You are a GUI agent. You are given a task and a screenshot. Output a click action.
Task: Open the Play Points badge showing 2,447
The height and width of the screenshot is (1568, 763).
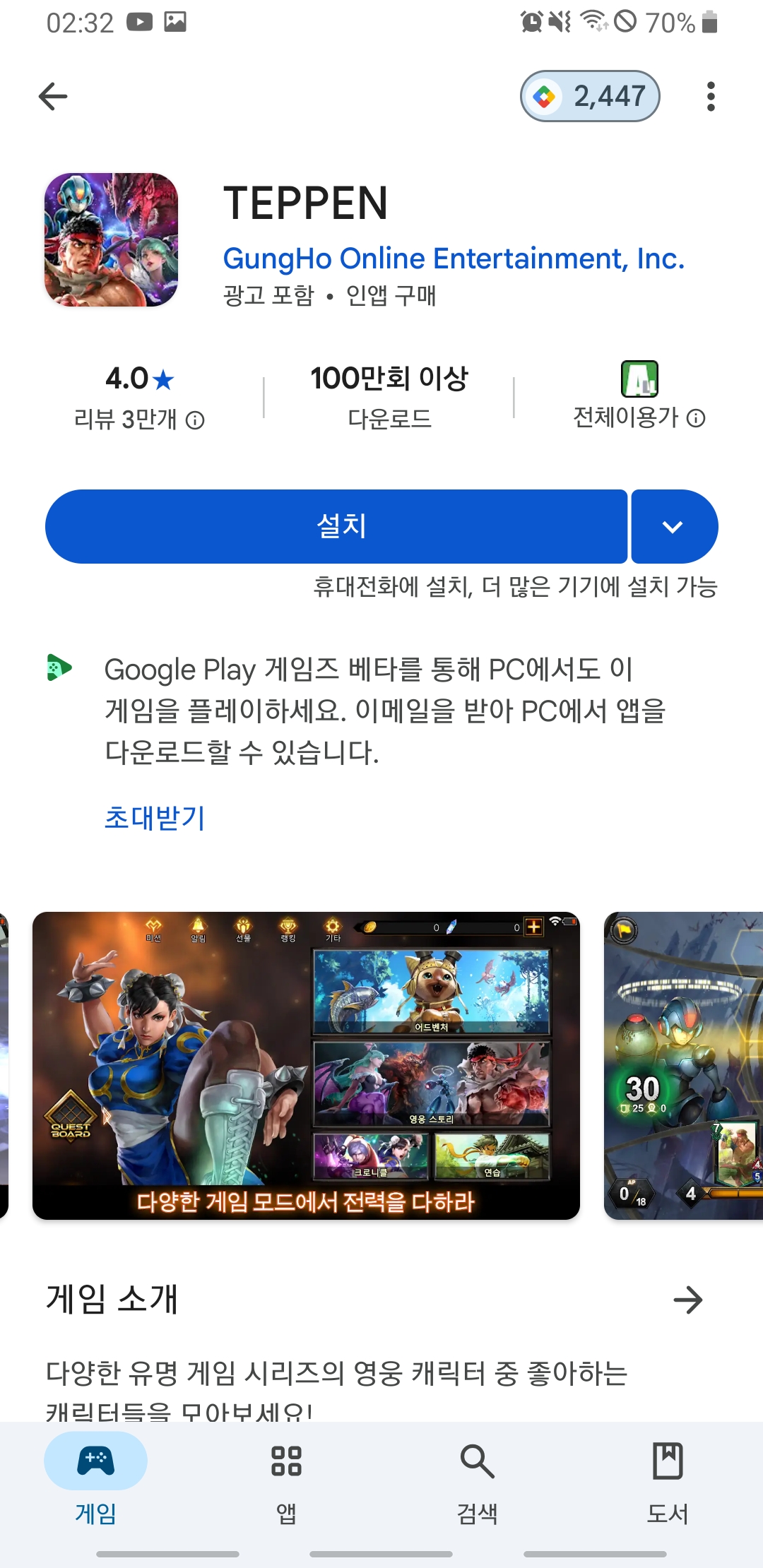(590, 96)
